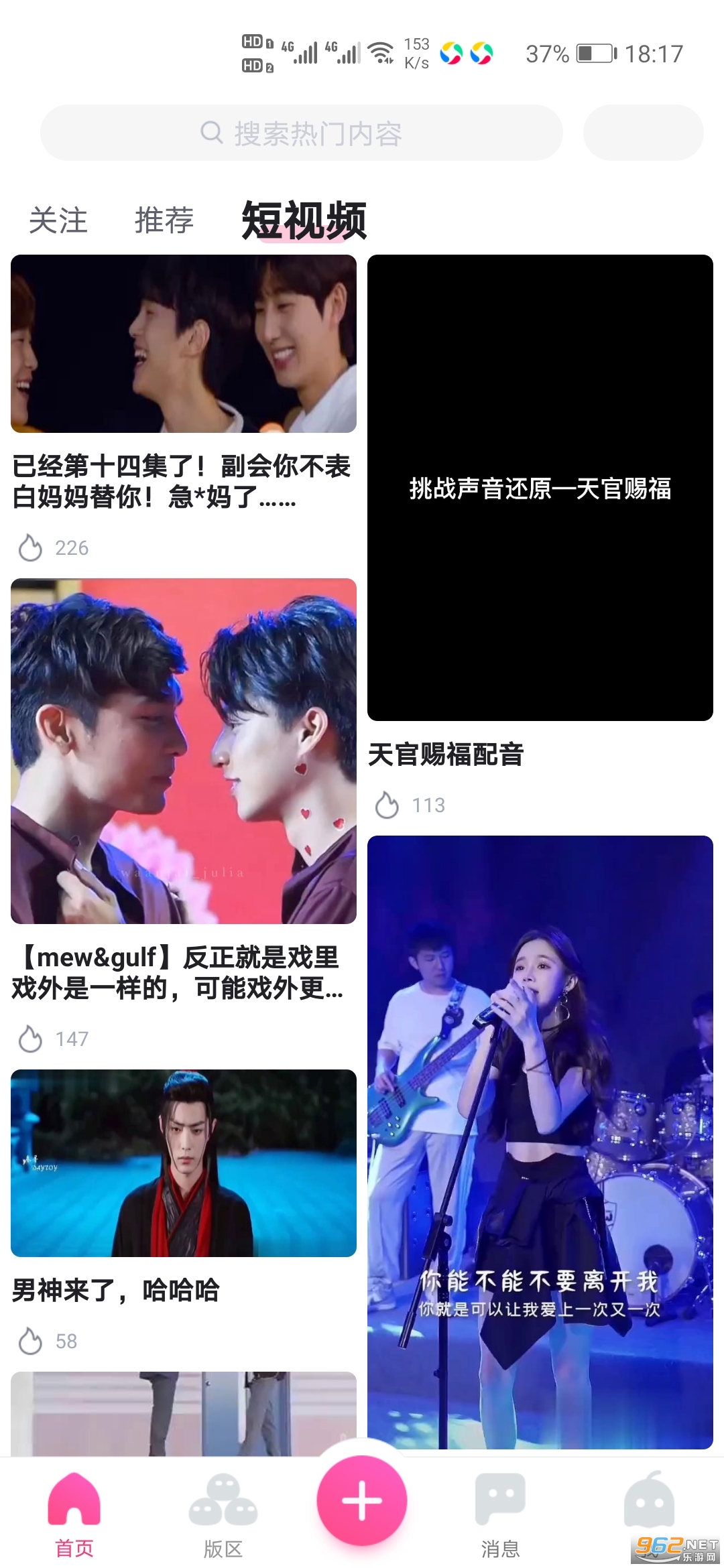Open the 消息 messages tab

[x=500, y=1514]
